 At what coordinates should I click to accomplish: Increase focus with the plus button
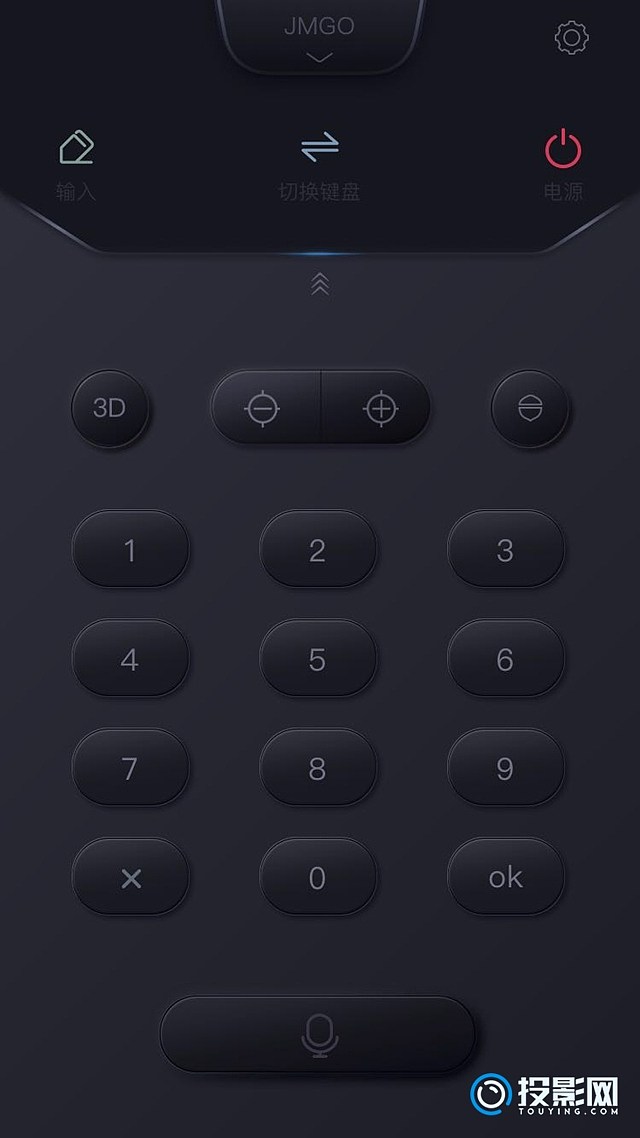(x=379, y=408)
